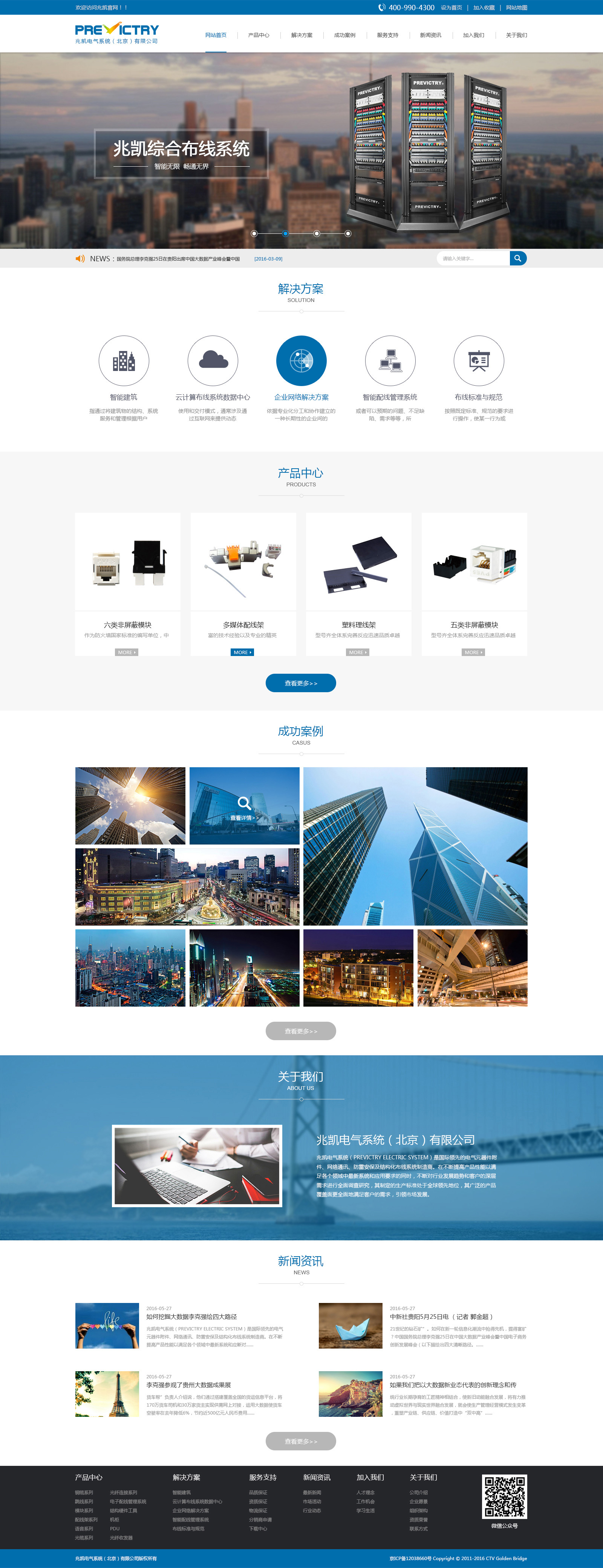603x1568 pixels.
Task: Tap MORE under 多媒体配线架
Action: 242,652
